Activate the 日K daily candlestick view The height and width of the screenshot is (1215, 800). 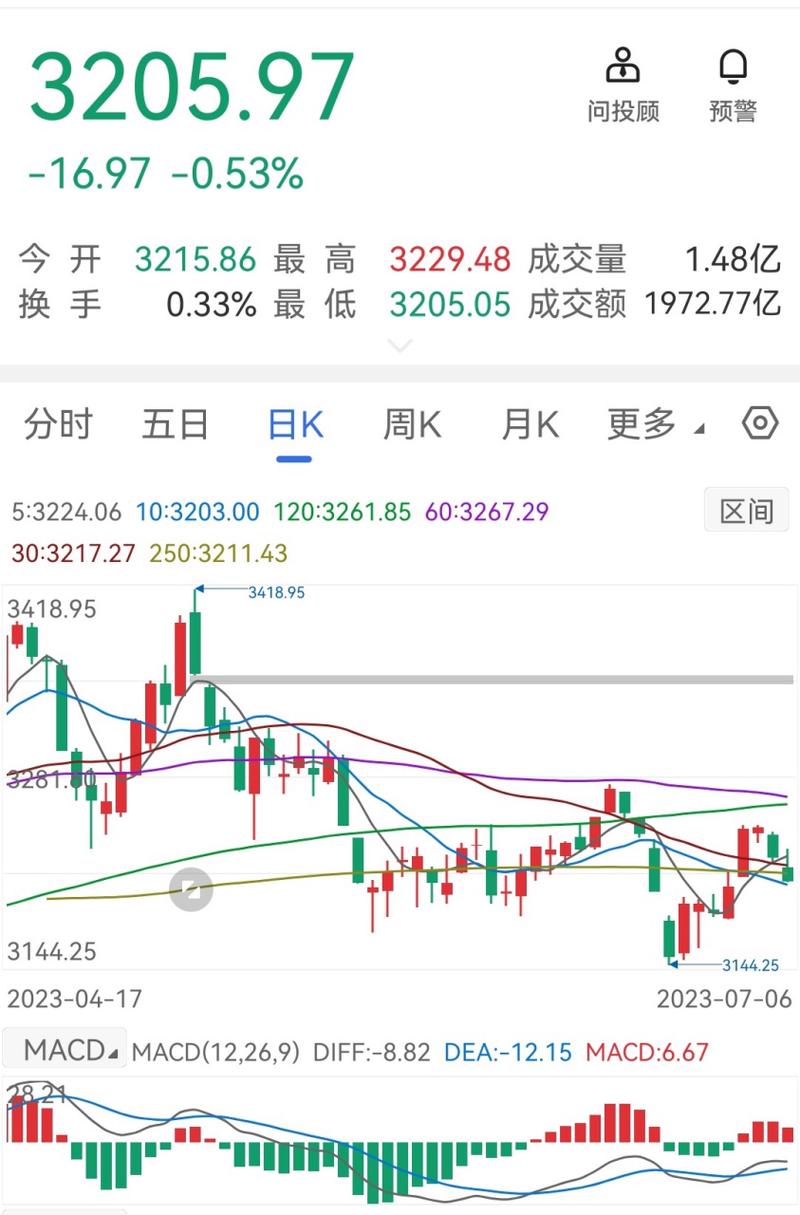click(x=296, y=424)
